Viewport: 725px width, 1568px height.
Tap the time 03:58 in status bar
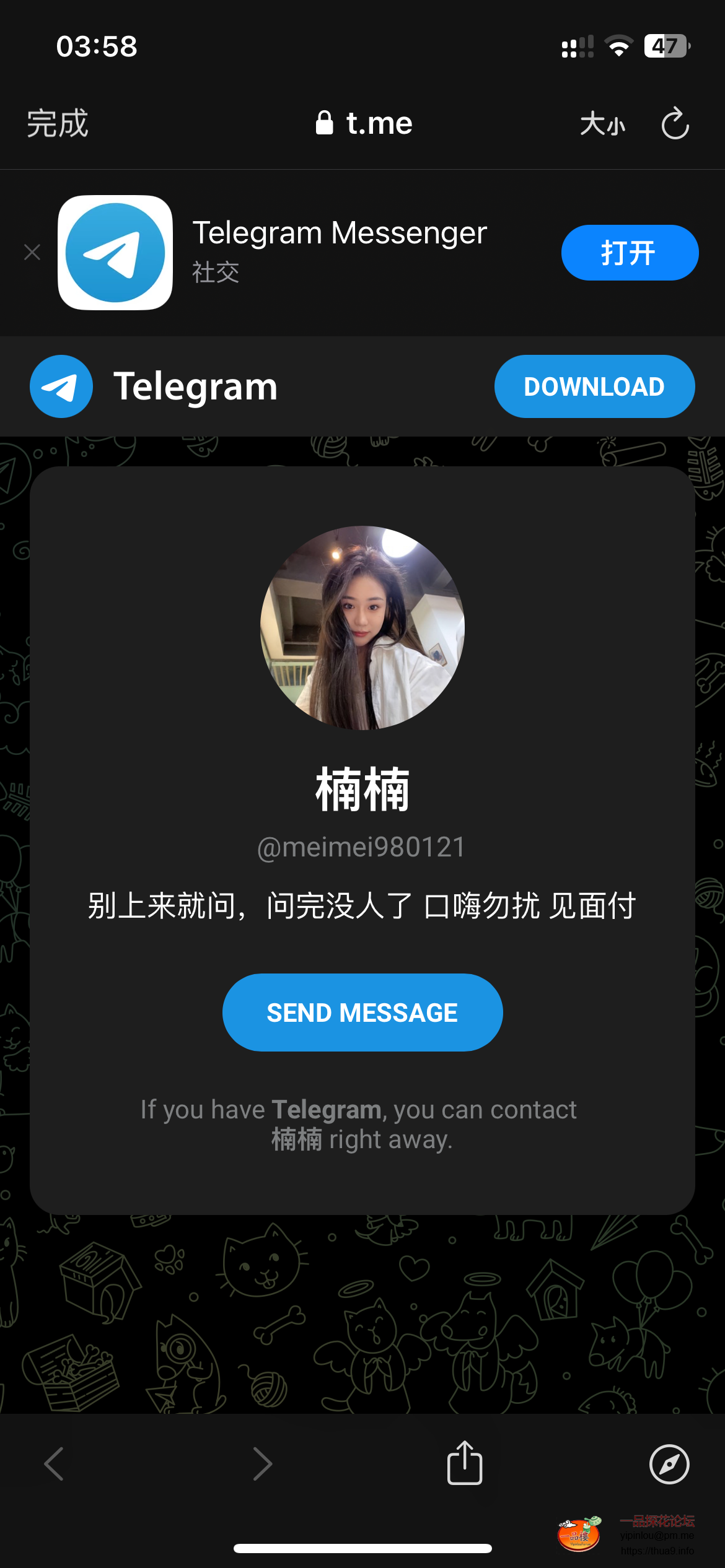click(x=96, y=46)
